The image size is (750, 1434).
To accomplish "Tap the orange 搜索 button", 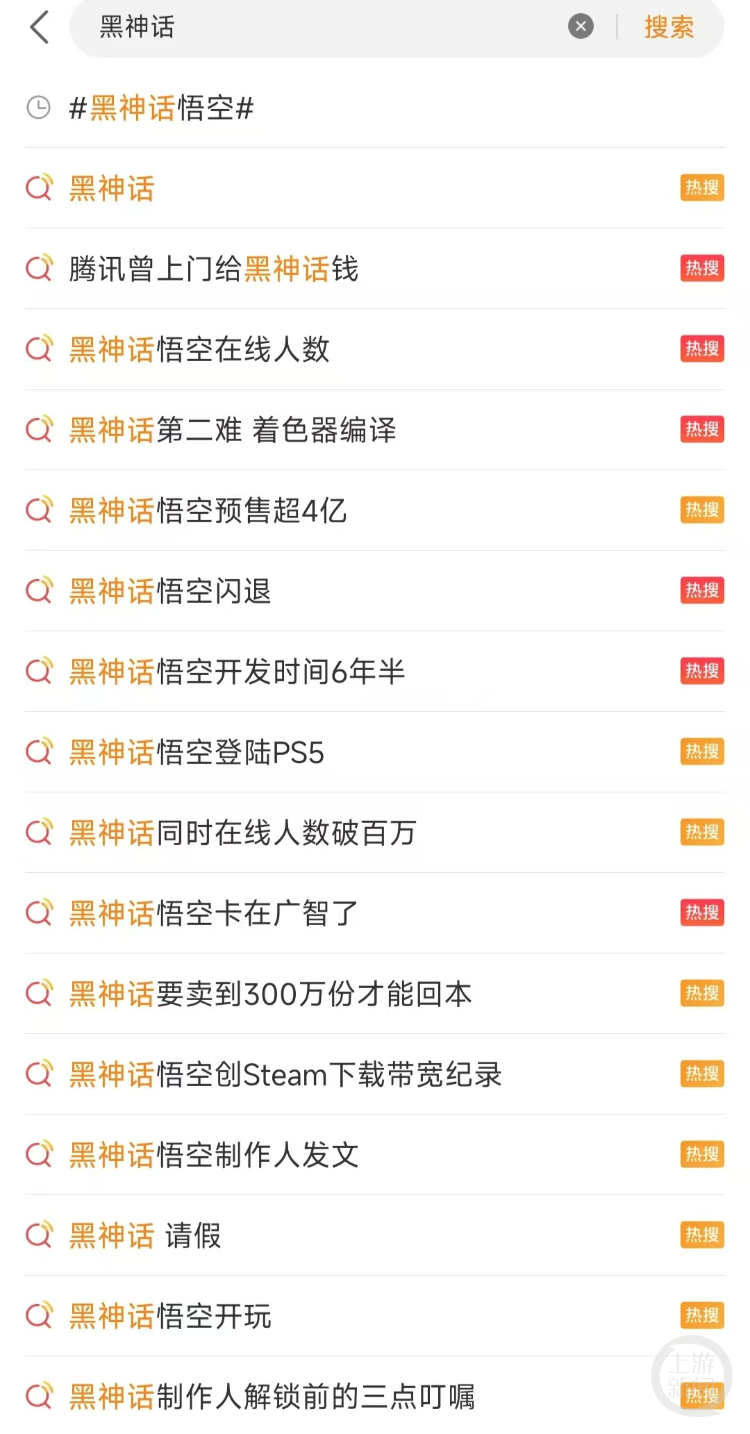I will [669, 27].
